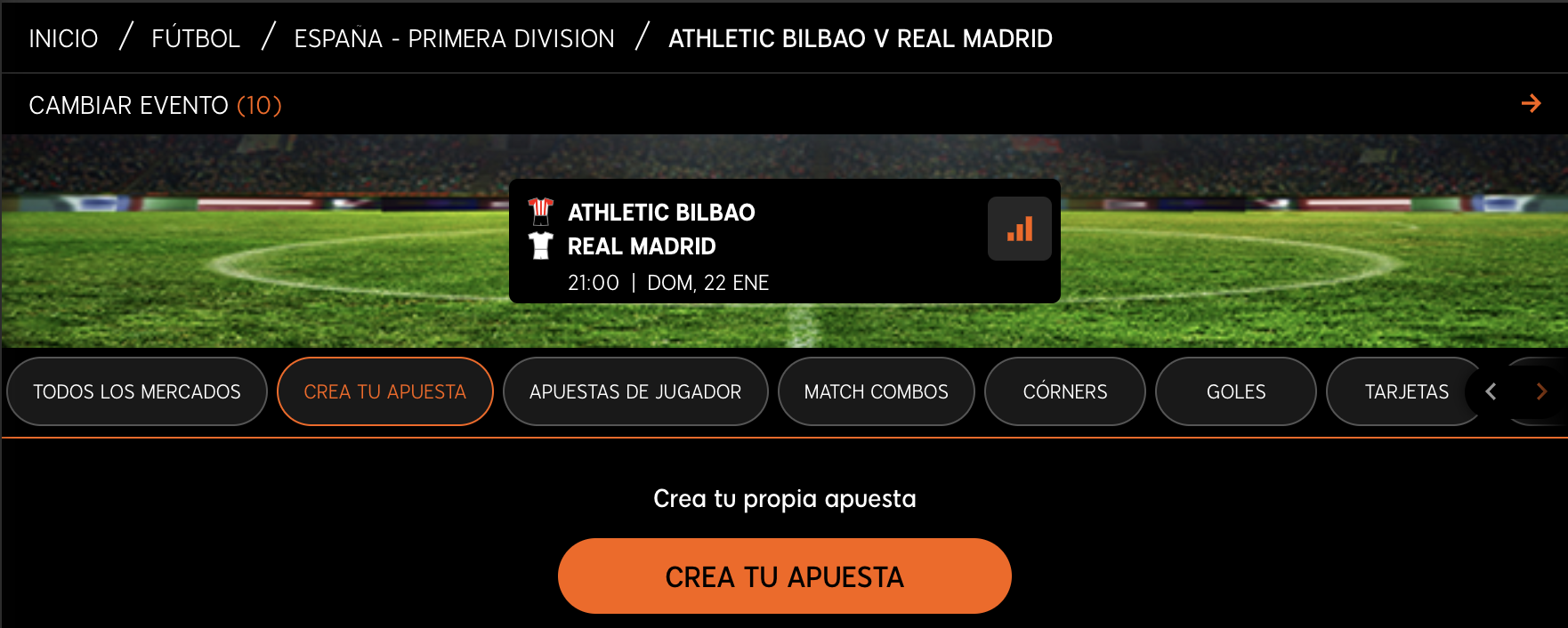Tap the orange Crea tu Apuesta button
This screenshot has height=628, width=1568.
point(784,576)
